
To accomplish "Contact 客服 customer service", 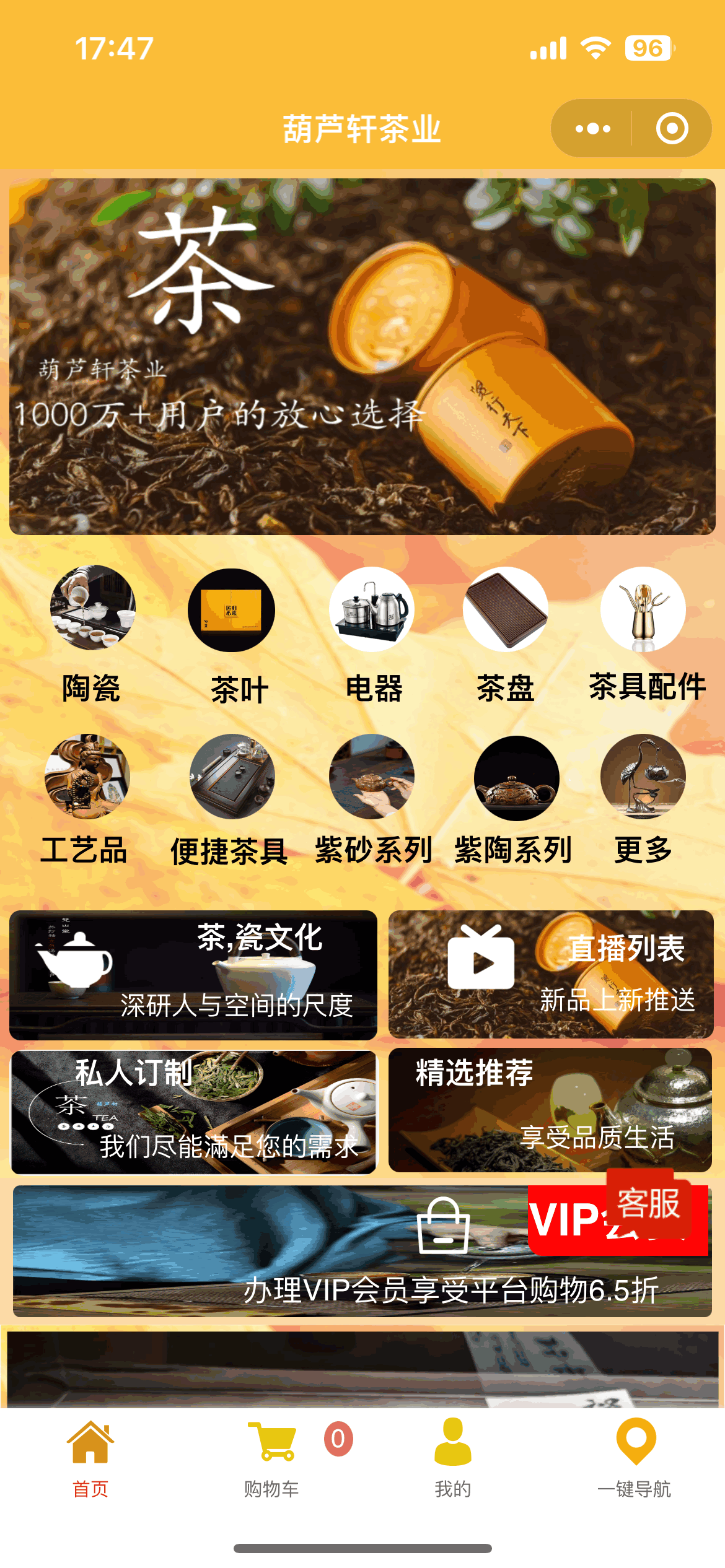I will click(648, 1203).
